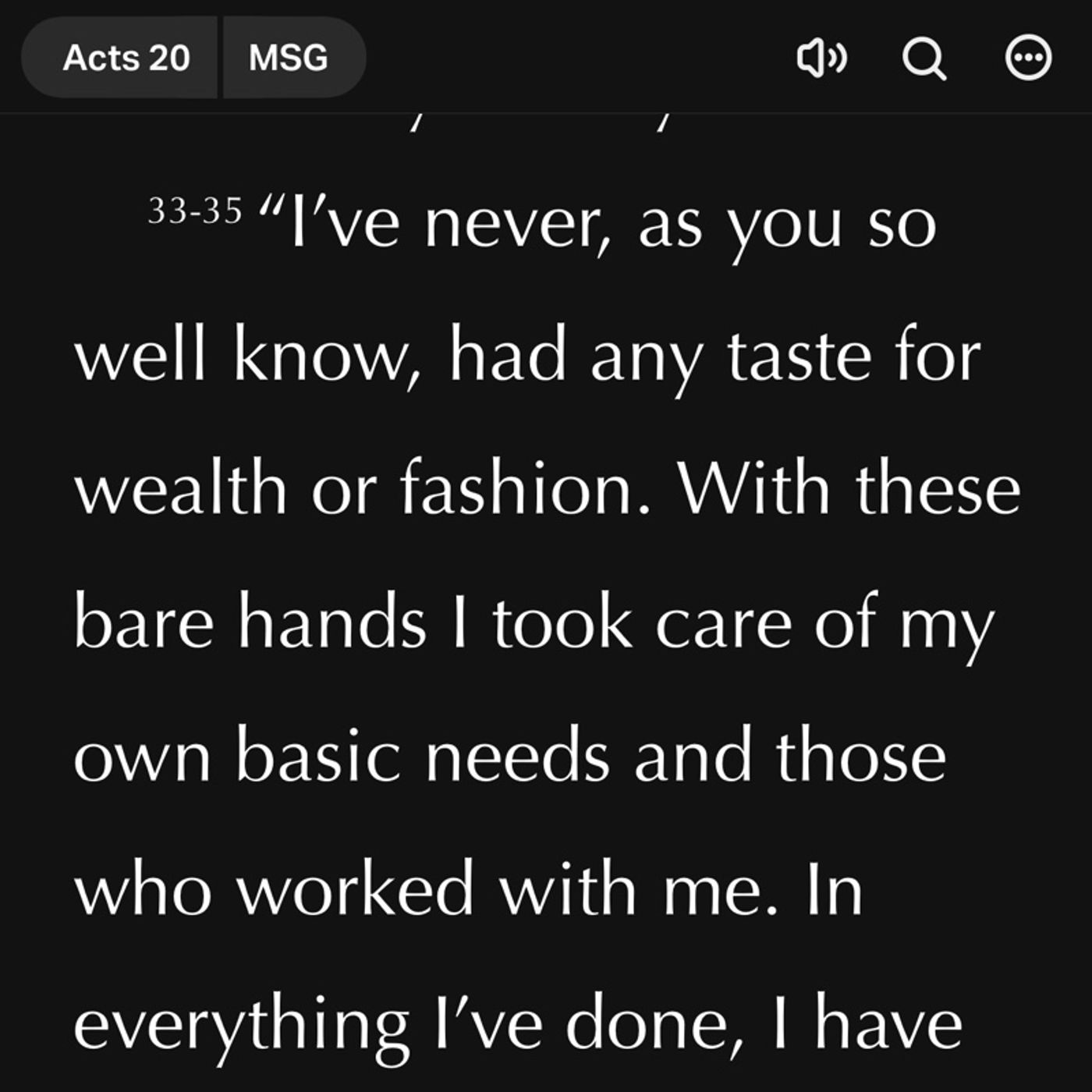Open the Acts 20 chapter selector
1092x1092 pixels.
coord(125,58)
